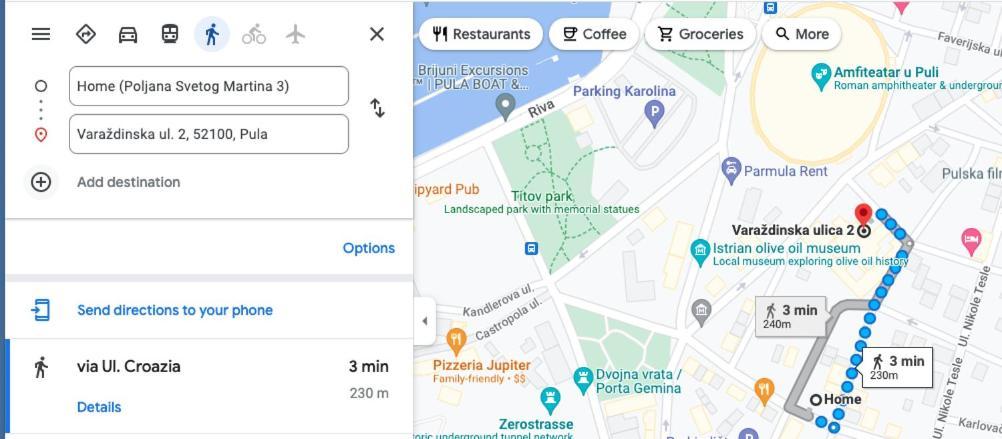1002x439 pixels.
Task: Open route Options
Action: click(368, 248)
